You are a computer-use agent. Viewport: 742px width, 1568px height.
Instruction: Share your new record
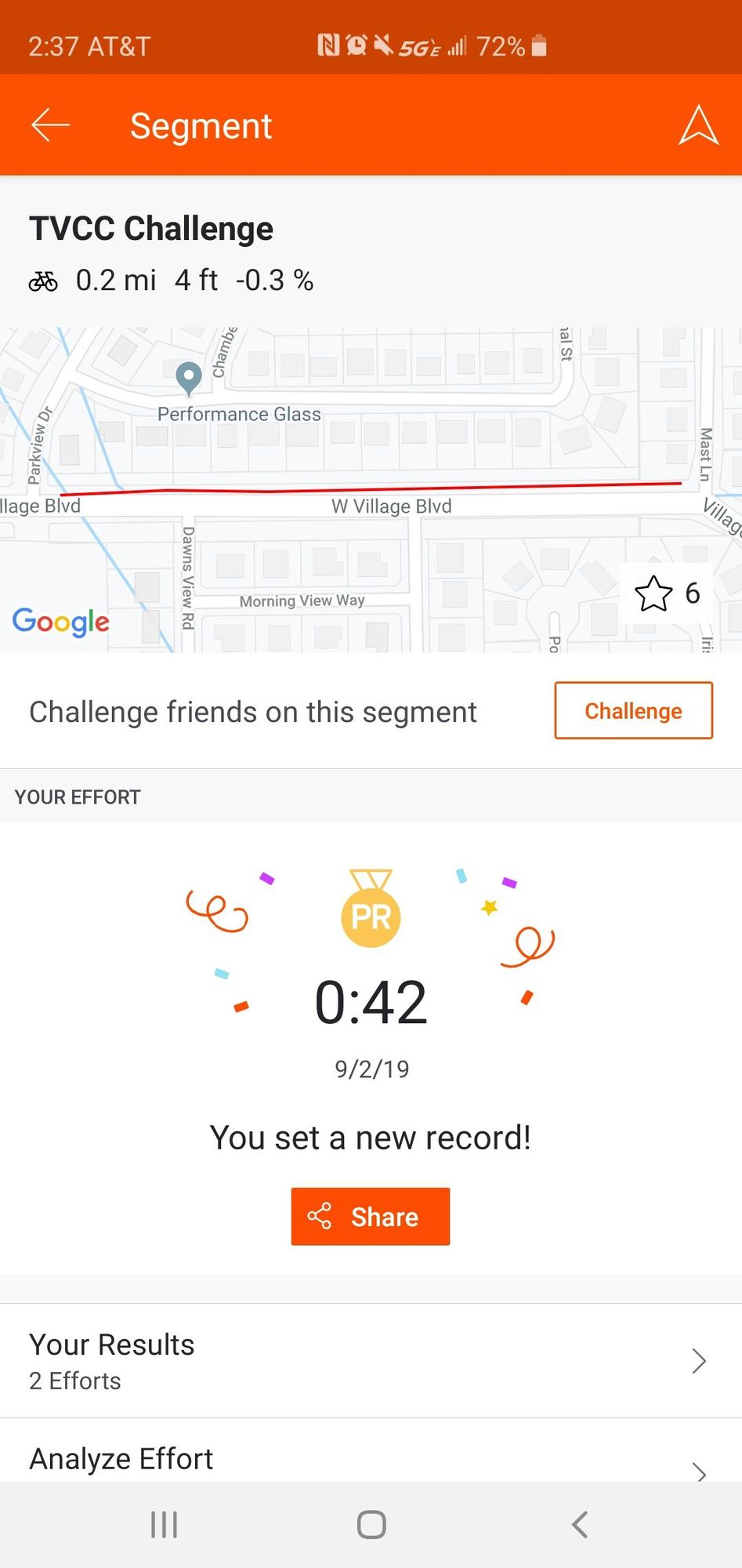371,1216
